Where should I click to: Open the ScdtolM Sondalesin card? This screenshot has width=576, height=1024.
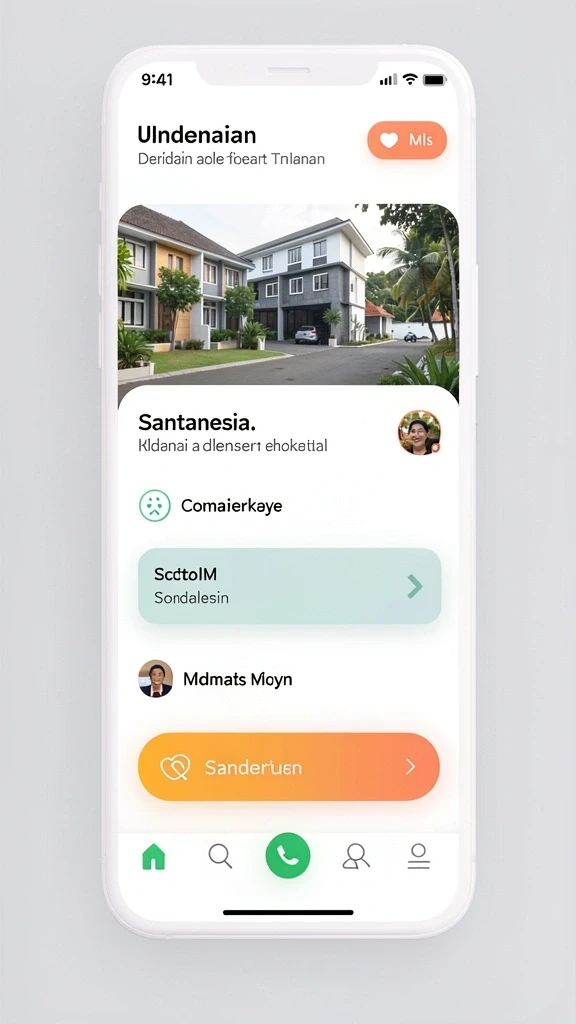click(x=289, y=586)
